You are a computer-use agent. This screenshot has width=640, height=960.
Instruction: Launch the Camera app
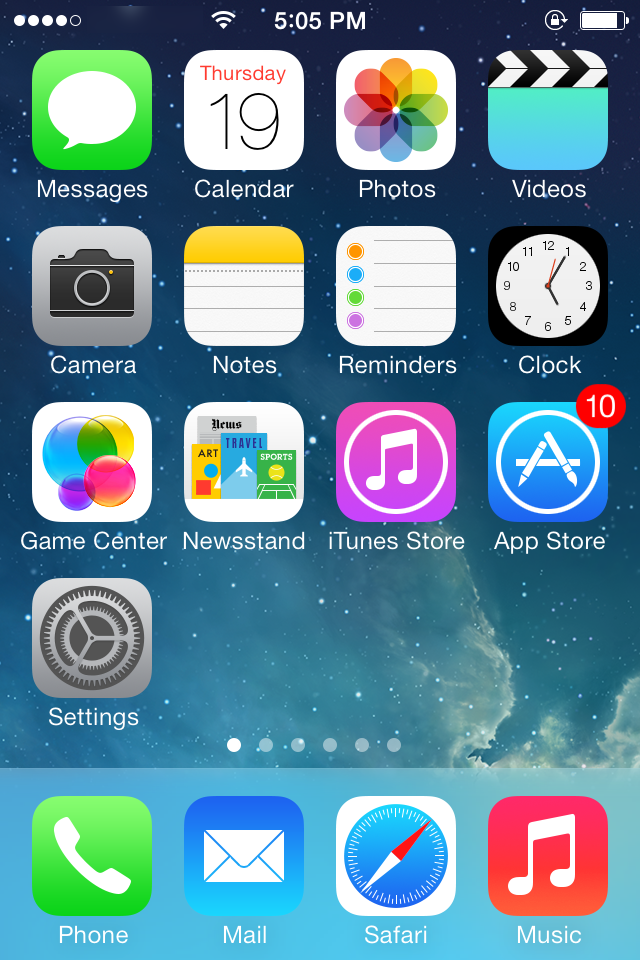tap(92, 286)
